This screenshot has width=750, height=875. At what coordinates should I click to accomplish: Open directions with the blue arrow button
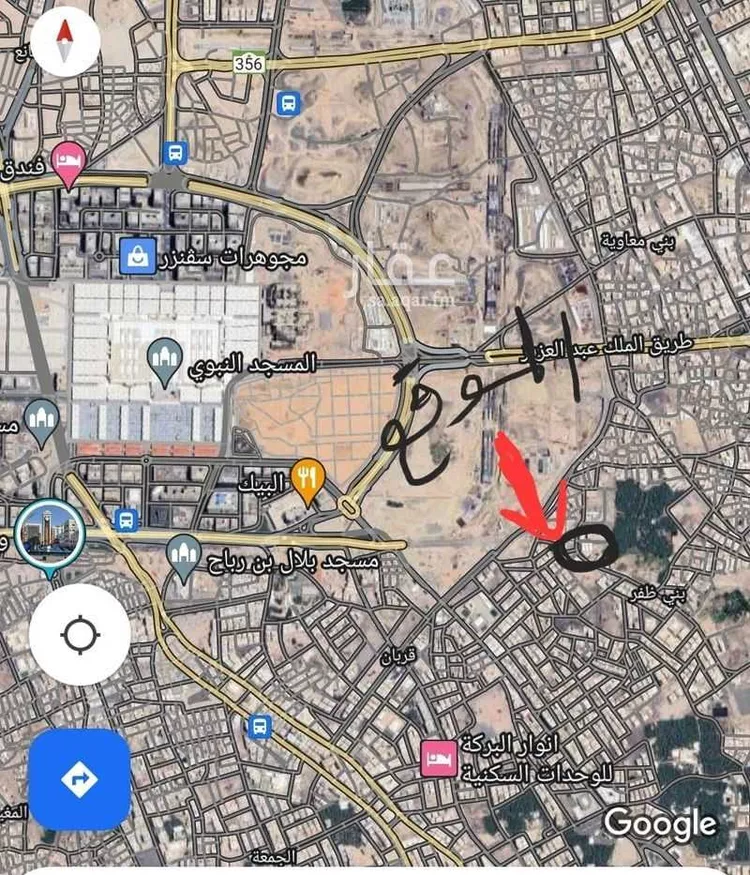click(x=80, y=779)
